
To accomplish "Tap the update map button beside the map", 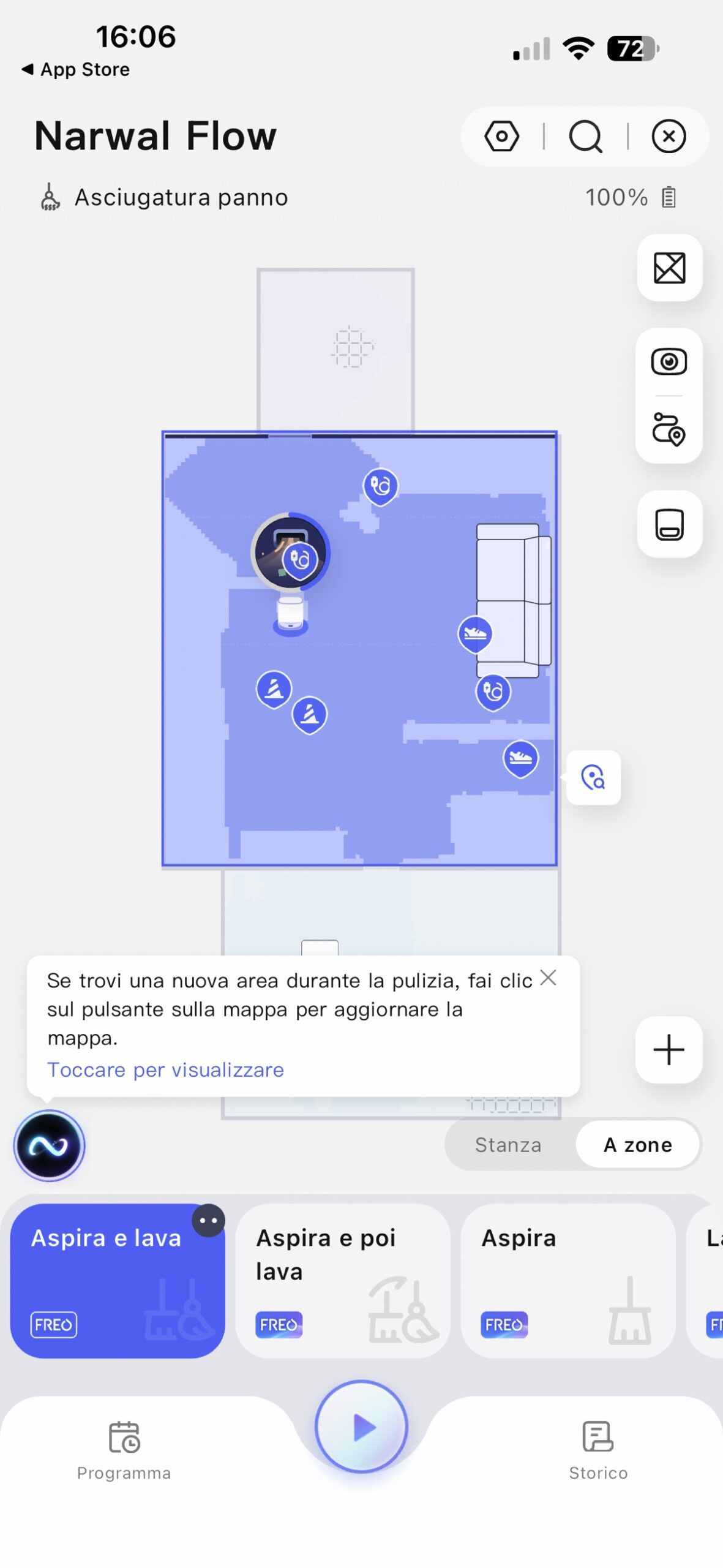I will coord(593,777).
